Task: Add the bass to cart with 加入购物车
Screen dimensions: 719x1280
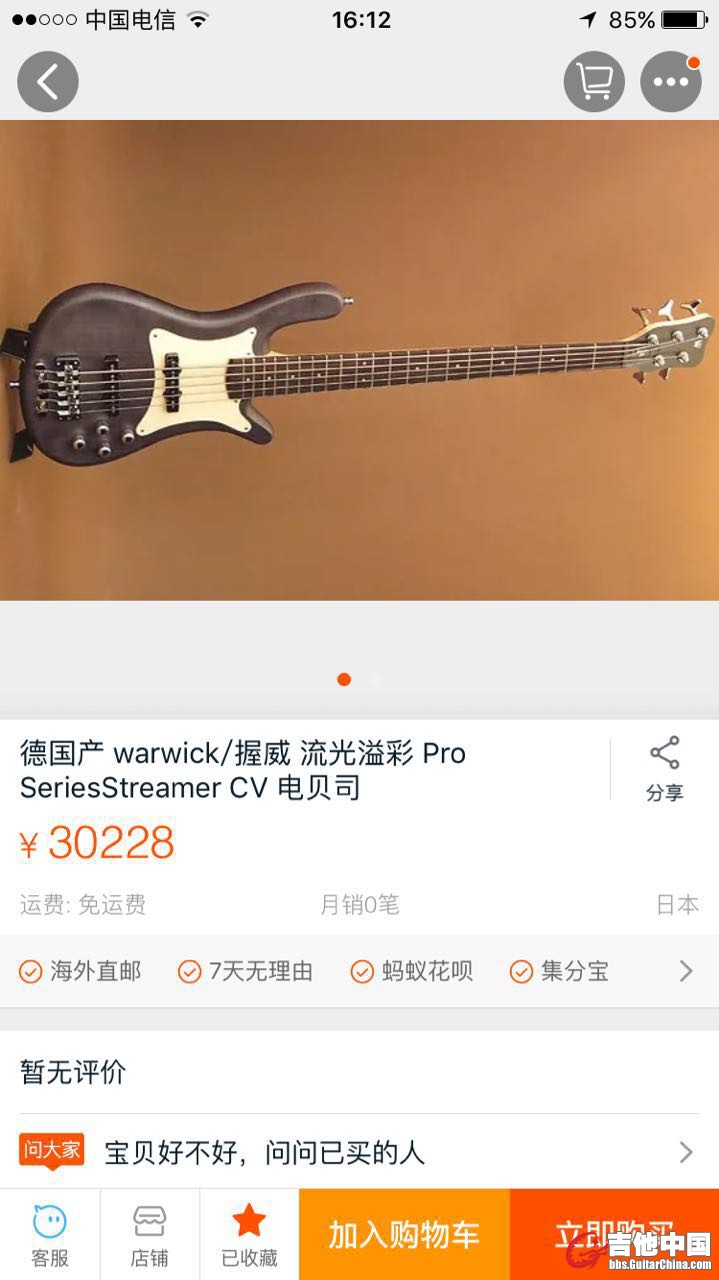Action: (404, 1235)
